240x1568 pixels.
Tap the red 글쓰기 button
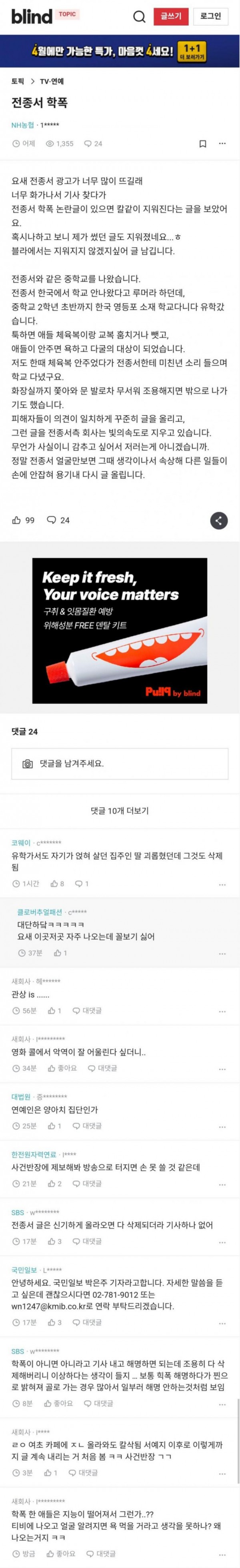tap(170, 16)
